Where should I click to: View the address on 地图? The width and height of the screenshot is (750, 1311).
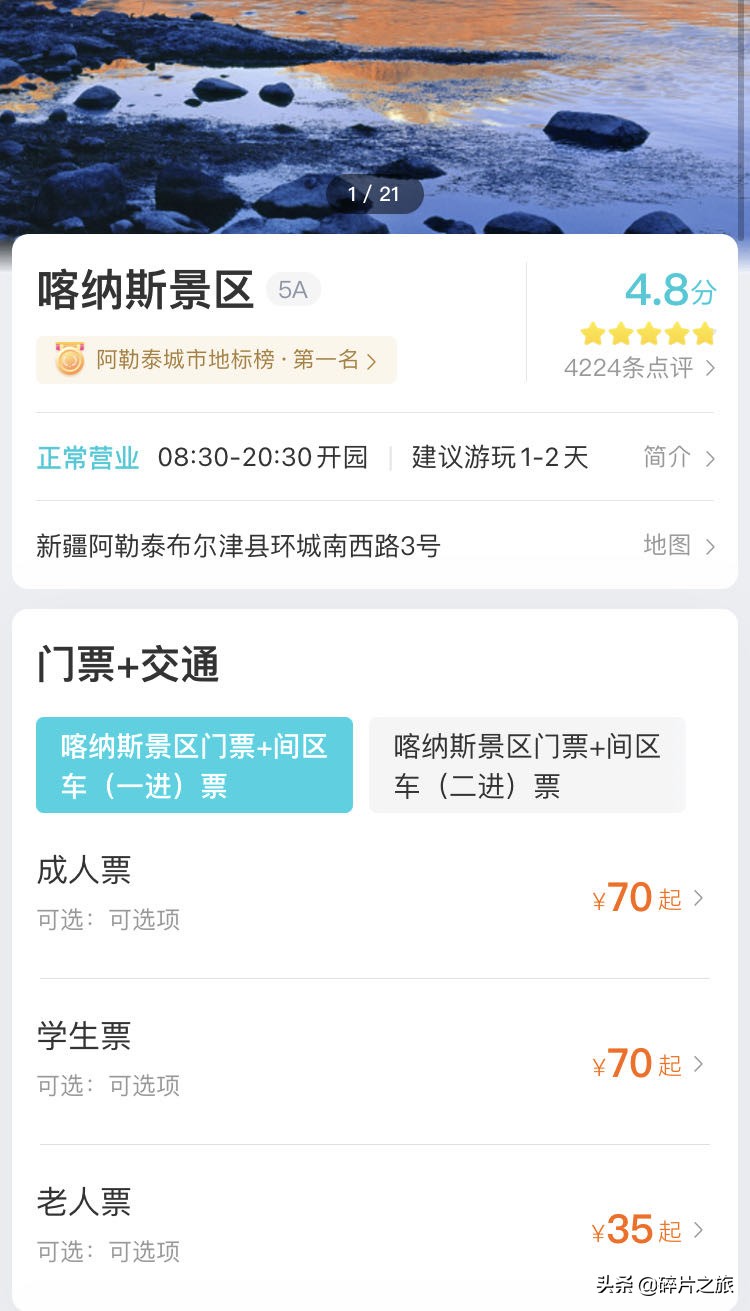click(x=679, y=546)
